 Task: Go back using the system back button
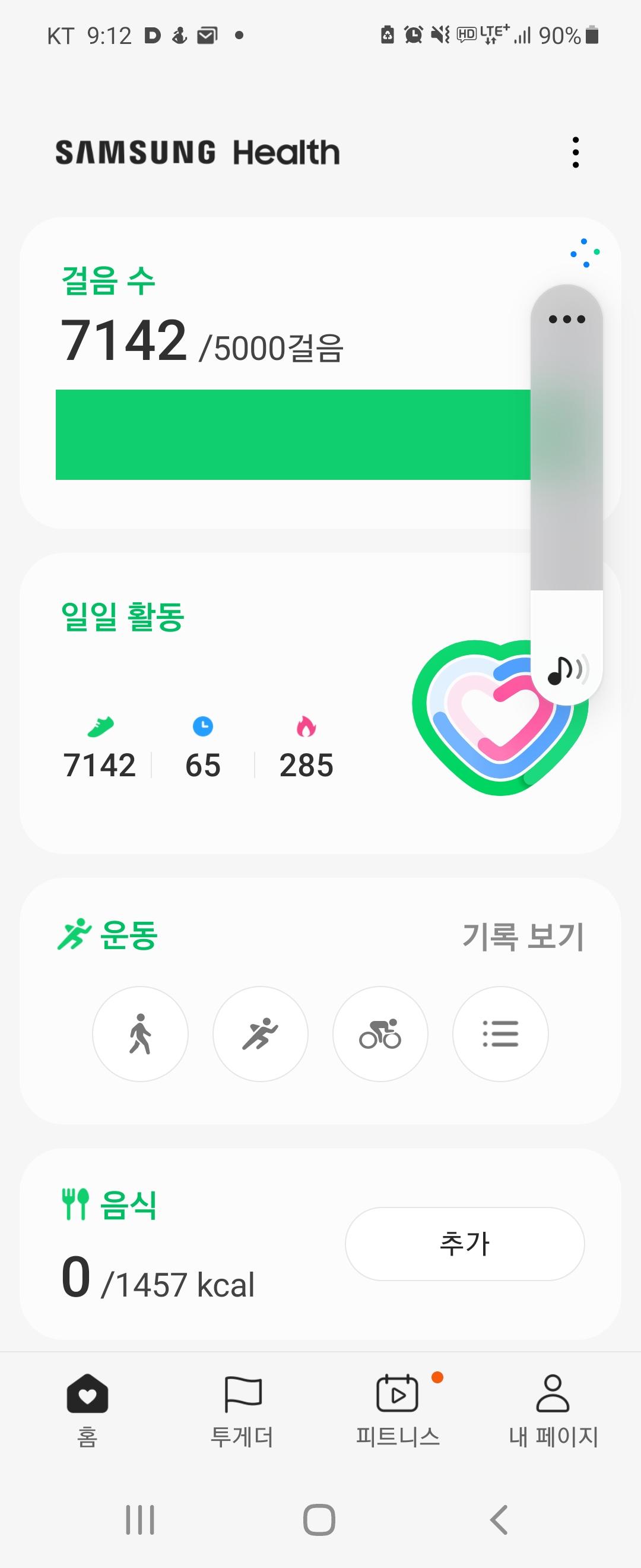[x=499, y=1520]
